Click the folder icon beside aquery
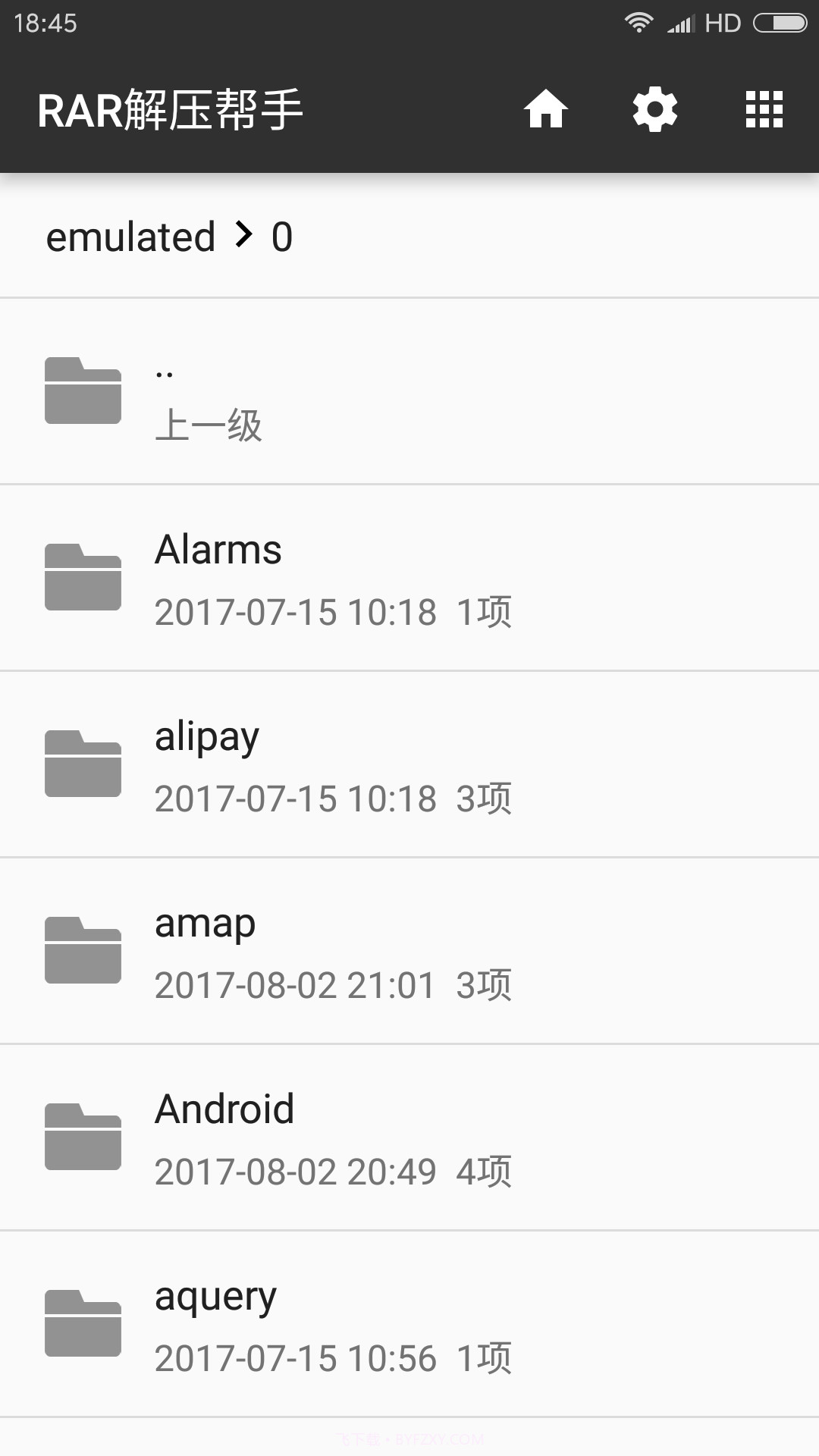This screenshot has width=819, height=1456. click(83, 1322)
